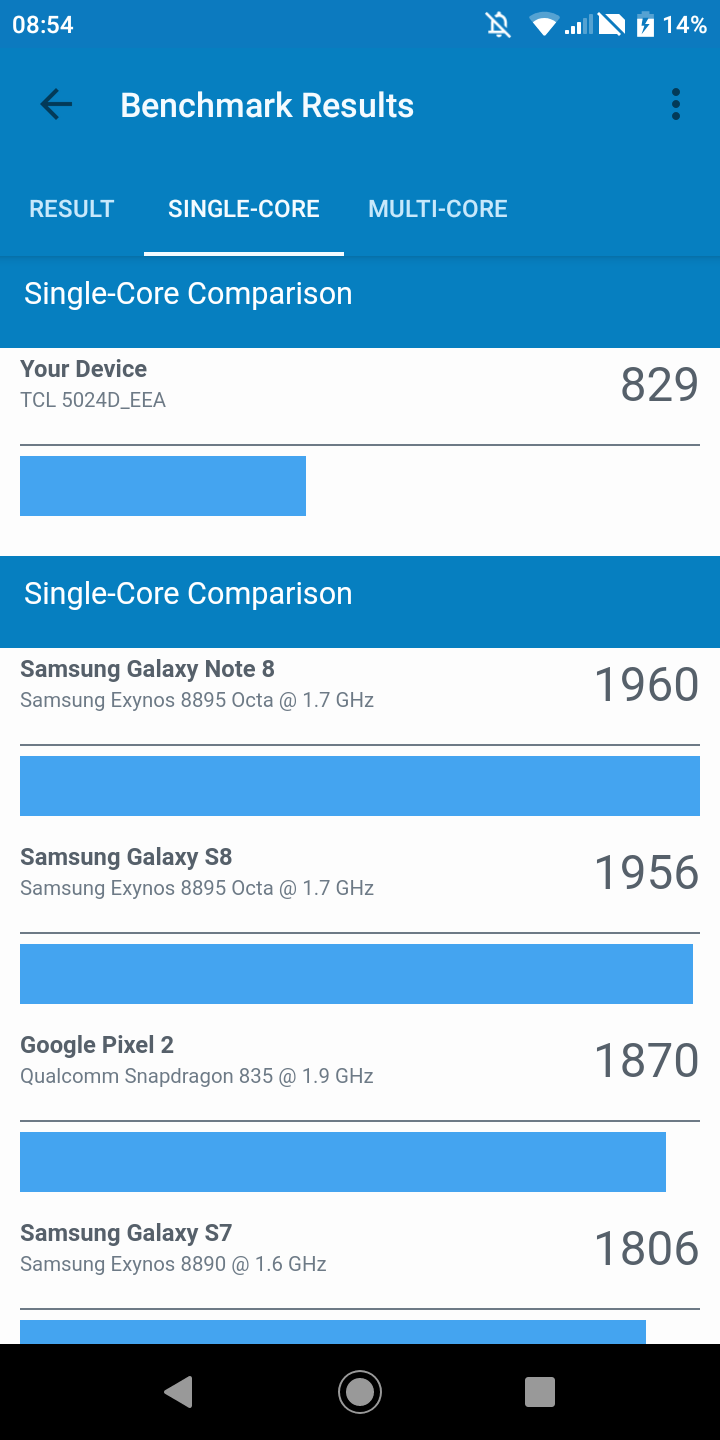Viewport: 720px width, 1440px height.
Task: Go to the home screen
Action: click(x=360, y=1392)
